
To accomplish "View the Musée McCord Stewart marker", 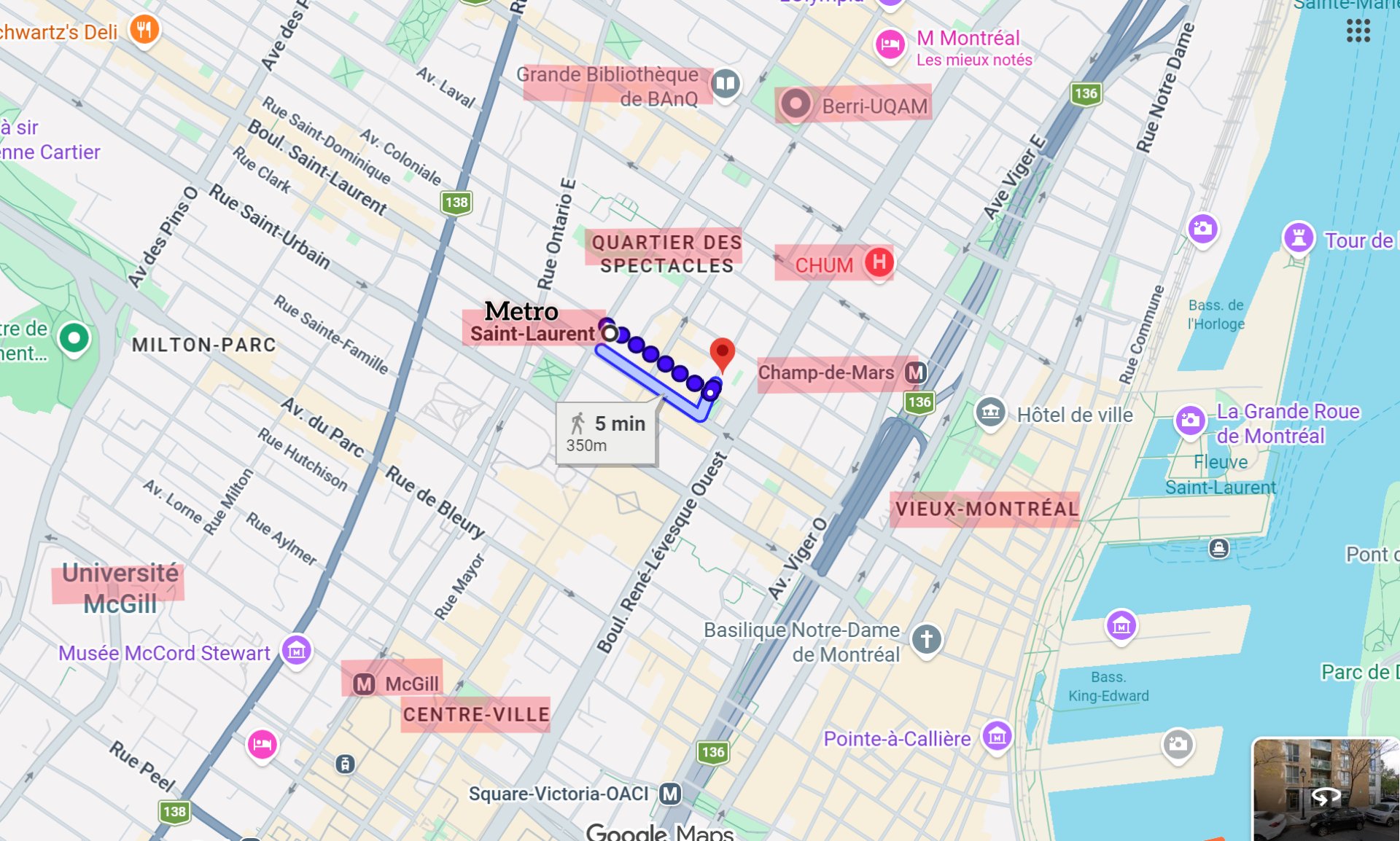I will (296, 650).
